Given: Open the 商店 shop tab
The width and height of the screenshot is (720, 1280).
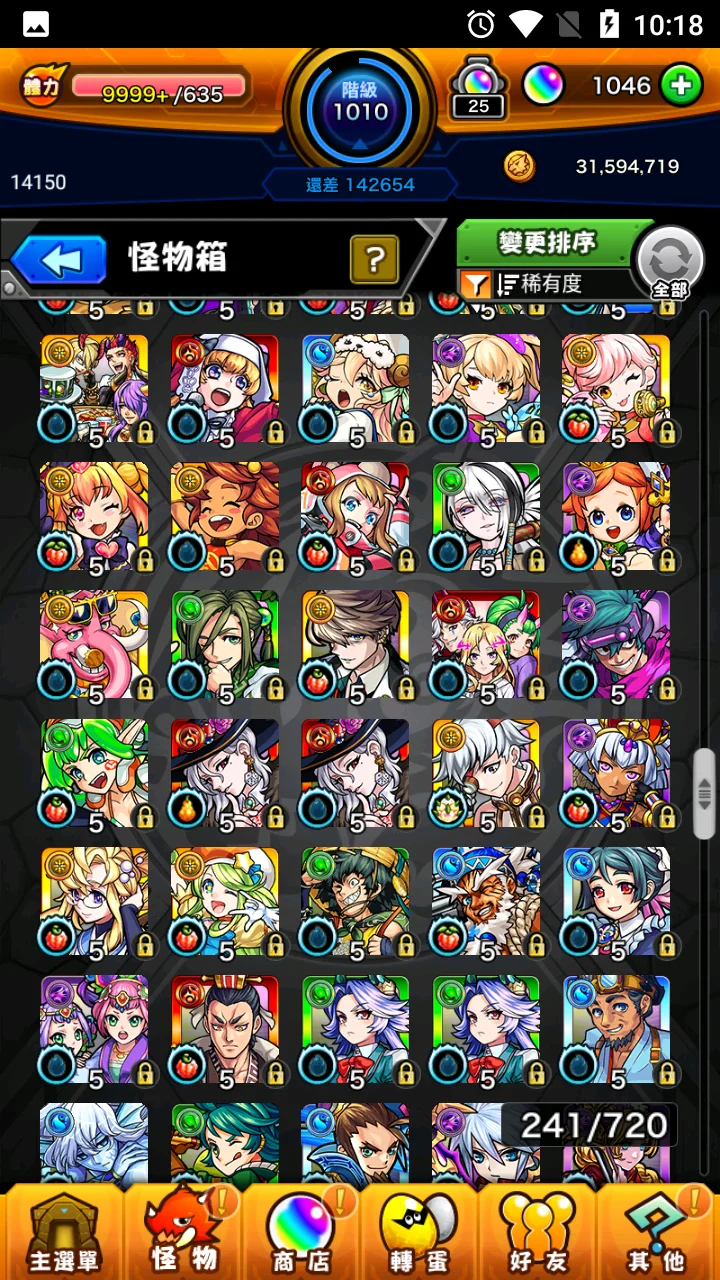Looking at the screenshot, I should pos(301,1232).
